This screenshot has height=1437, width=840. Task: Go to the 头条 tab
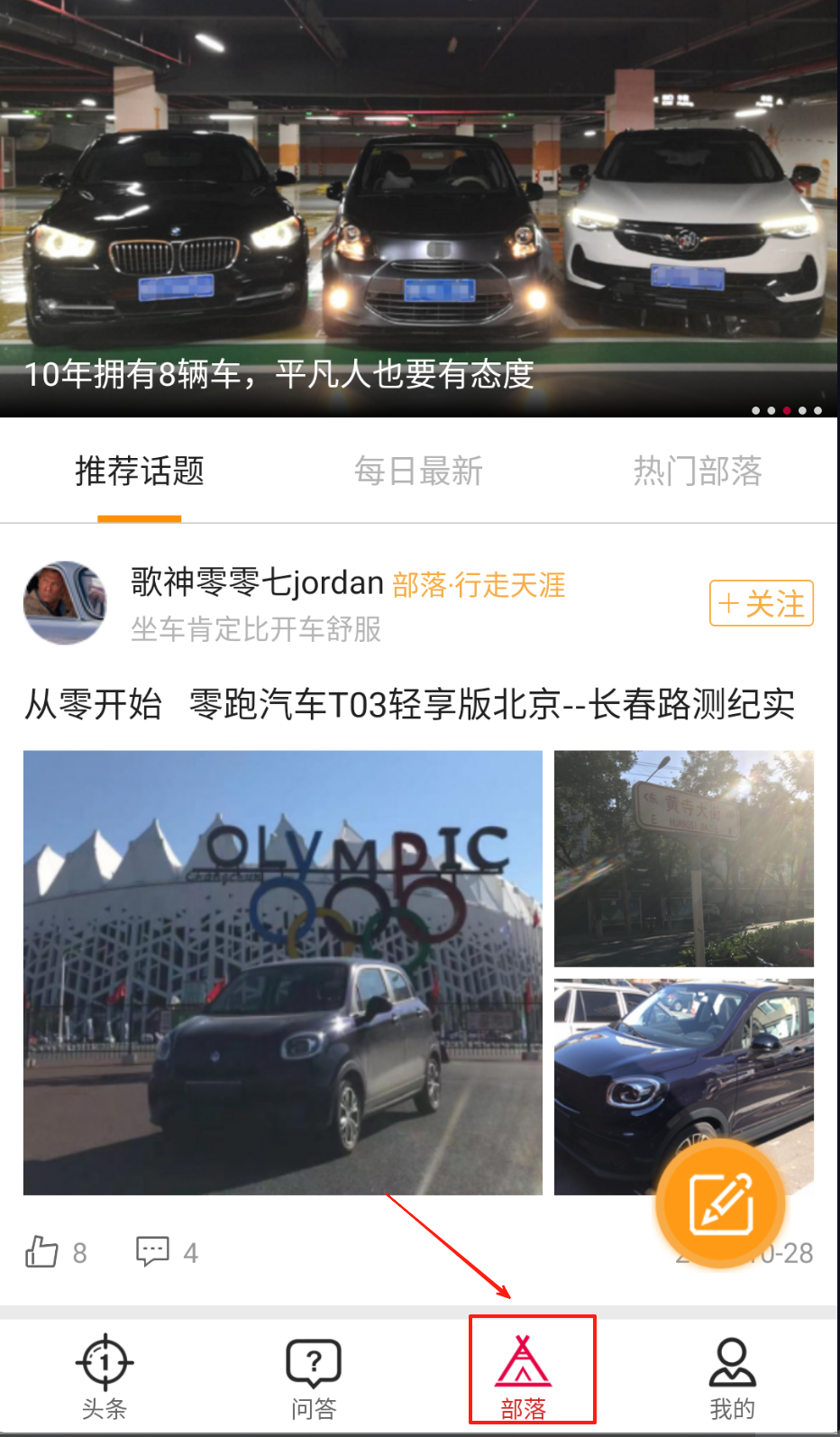tap(105, 1377)
